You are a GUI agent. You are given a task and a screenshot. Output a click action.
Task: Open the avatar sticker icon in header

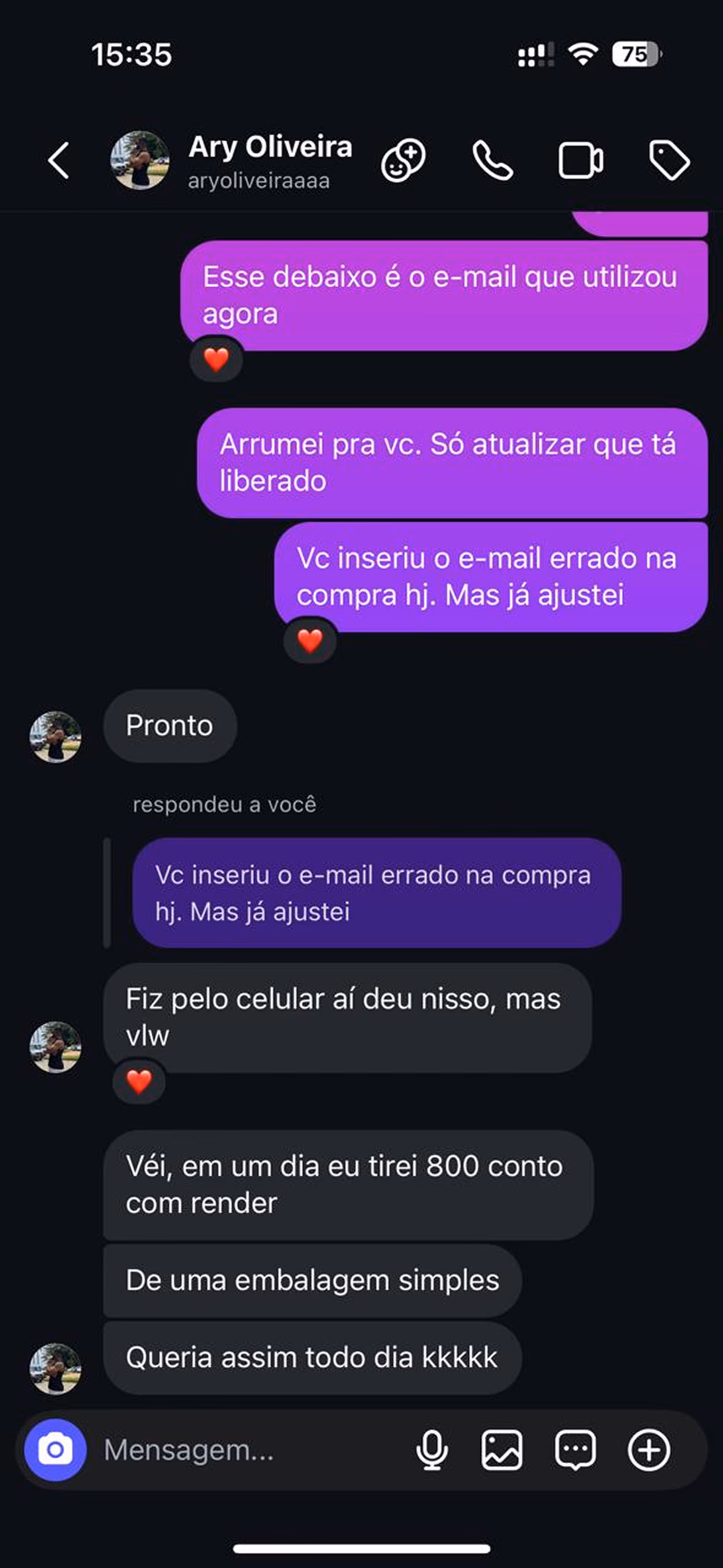404,161
